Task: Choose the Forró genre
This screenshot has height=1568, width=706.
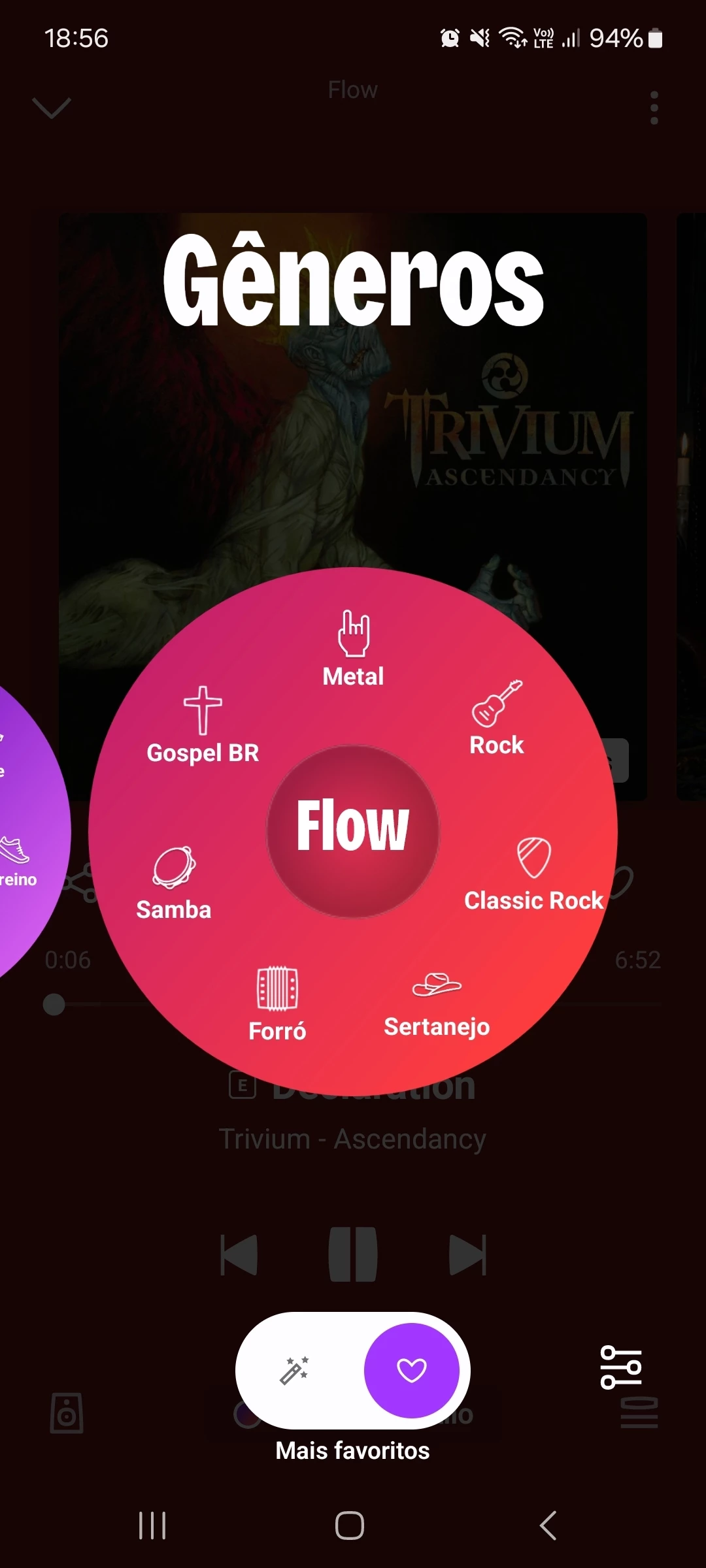Action: 277,1004
